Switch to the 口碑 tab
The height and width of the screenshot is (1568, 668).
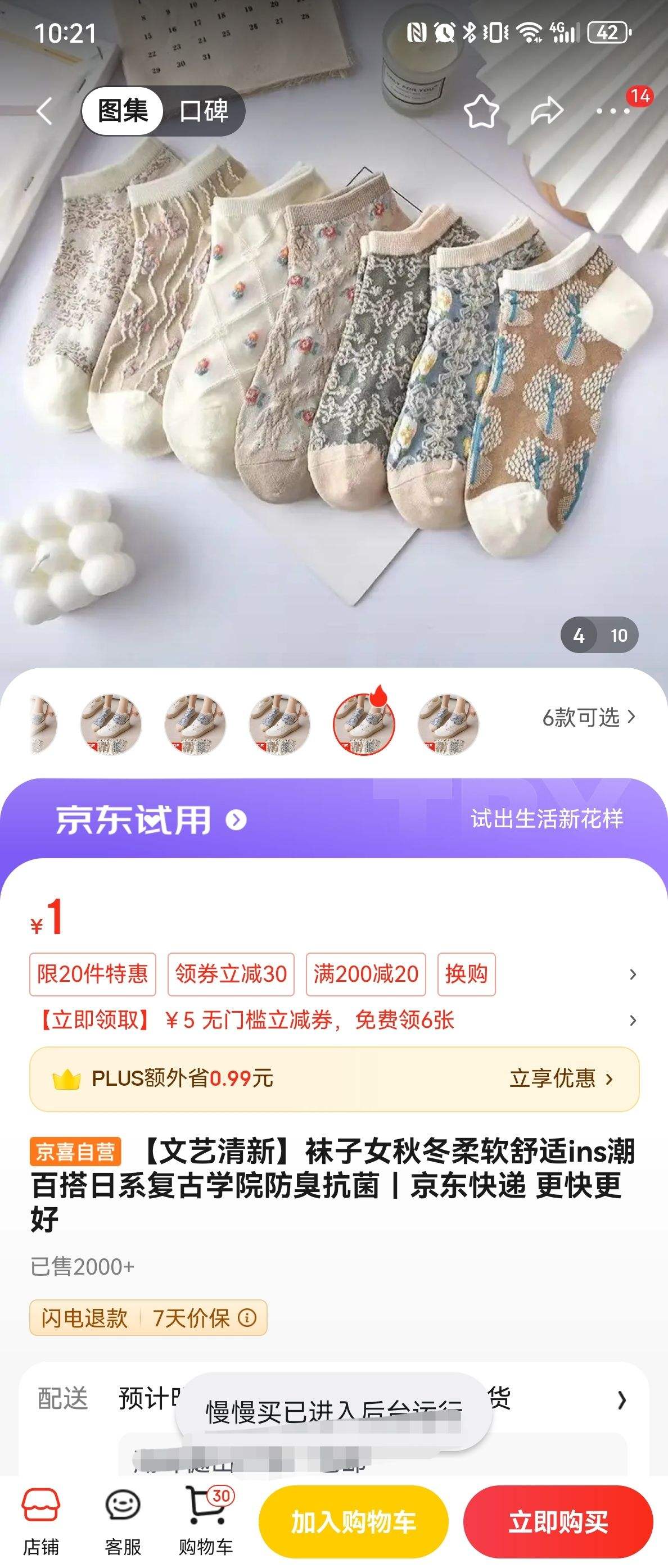[206, 111]
